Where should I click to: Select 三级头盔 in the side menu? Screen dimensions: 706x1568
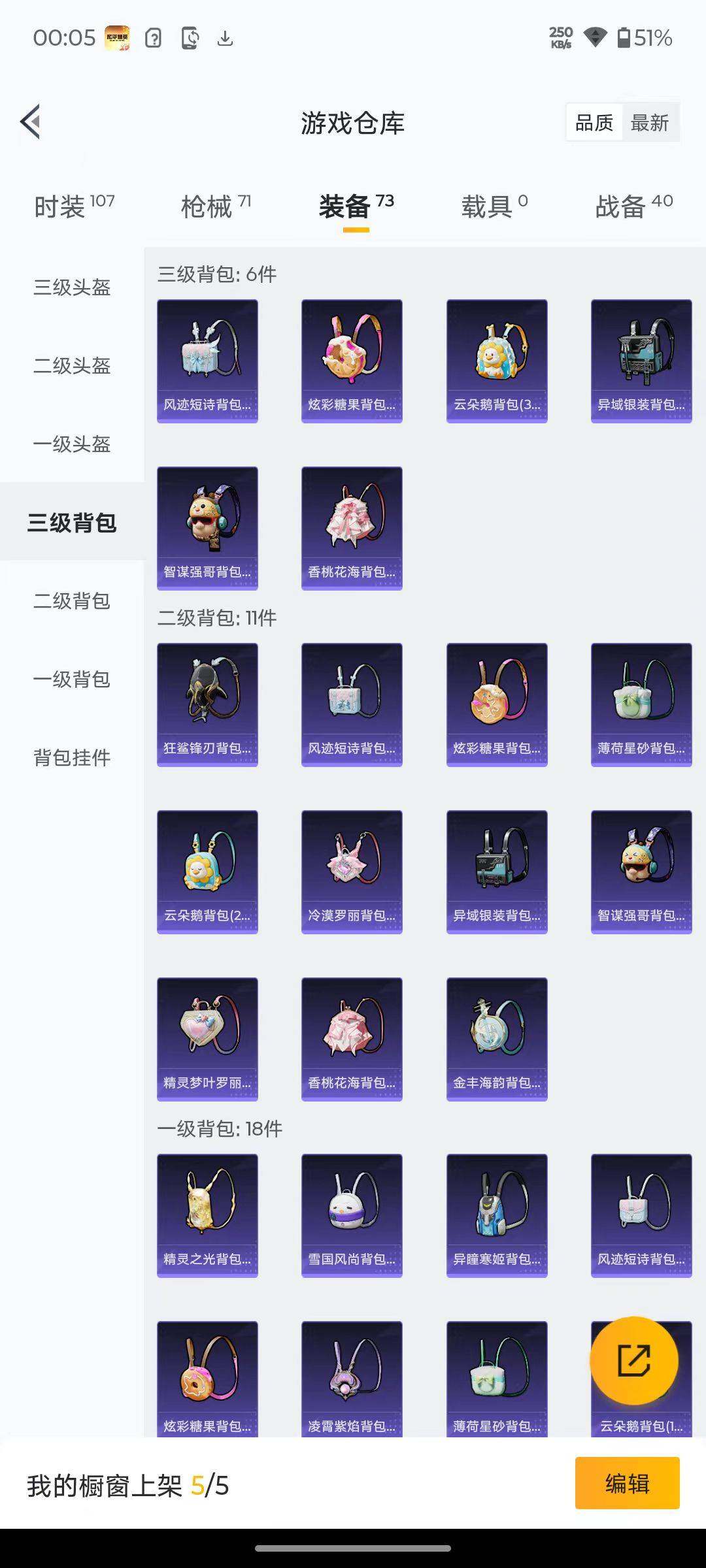[72, 287]
